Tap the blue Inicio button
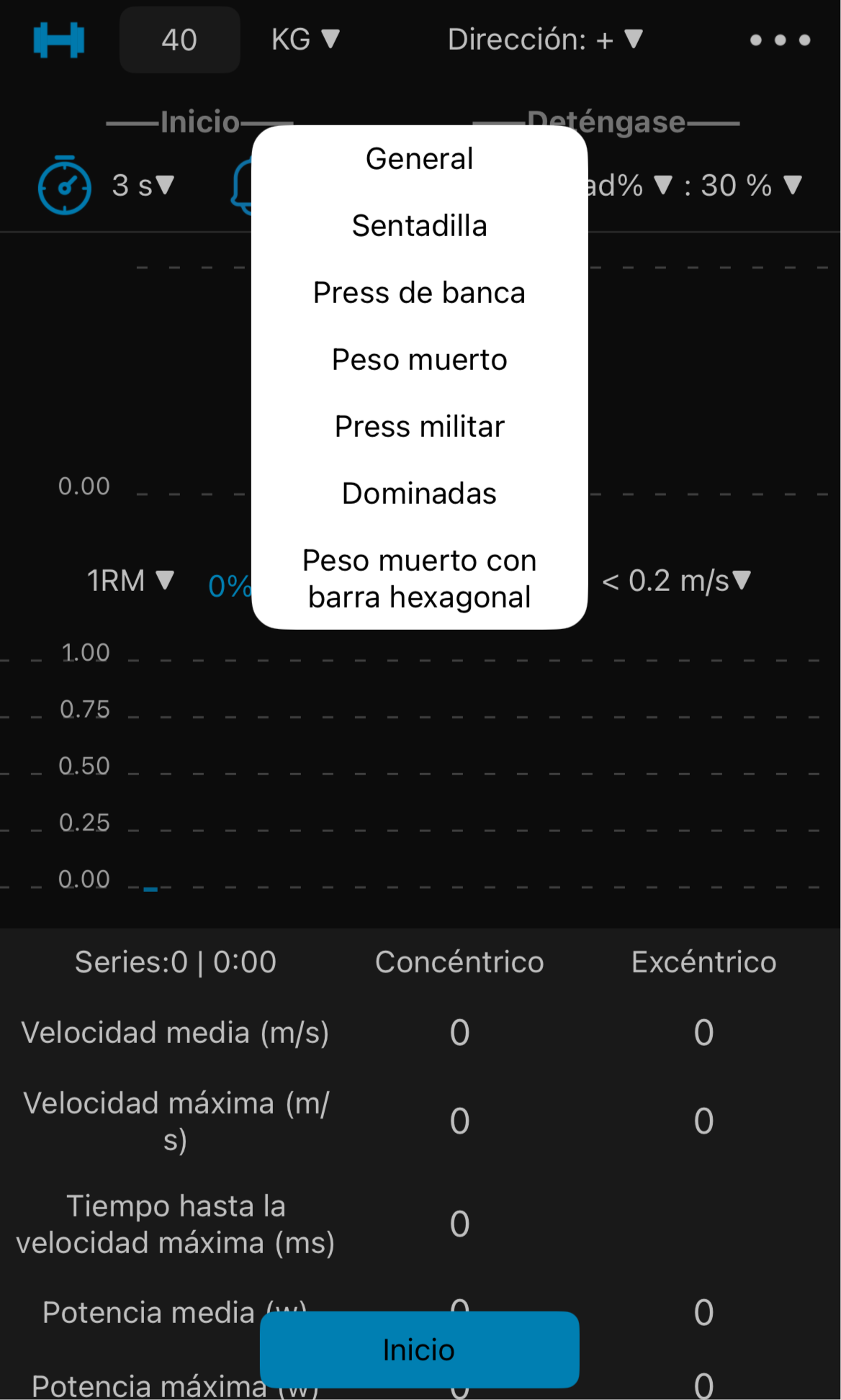 [419, 1350]
